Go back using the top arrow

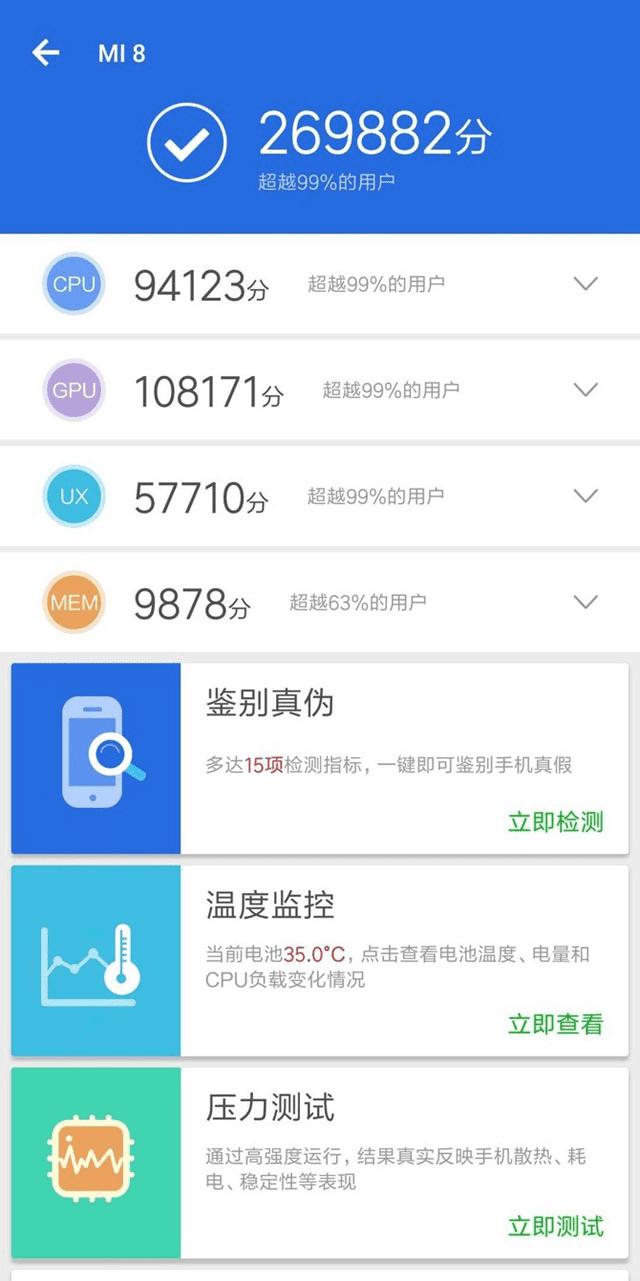(46, 53)
